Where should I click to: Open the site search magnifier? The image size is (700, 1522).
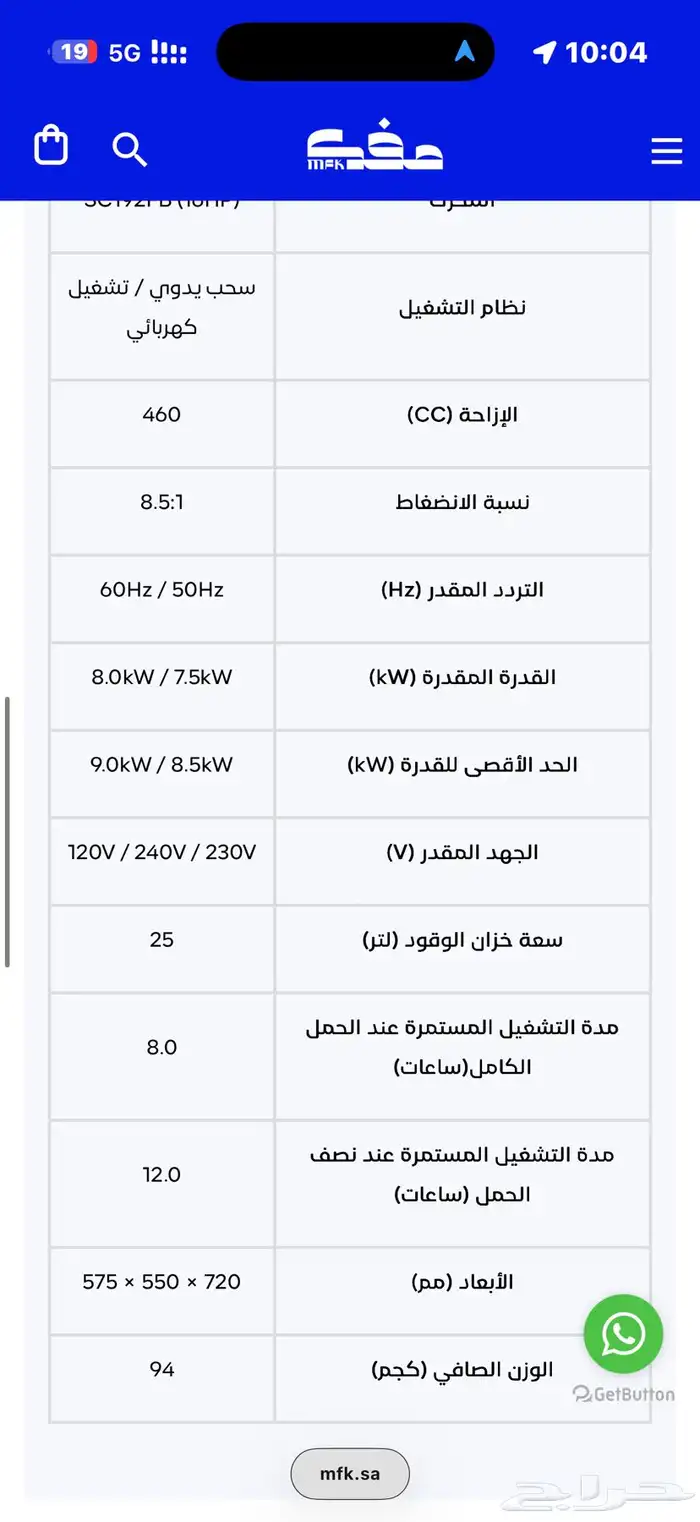click(x=129, y=149)
